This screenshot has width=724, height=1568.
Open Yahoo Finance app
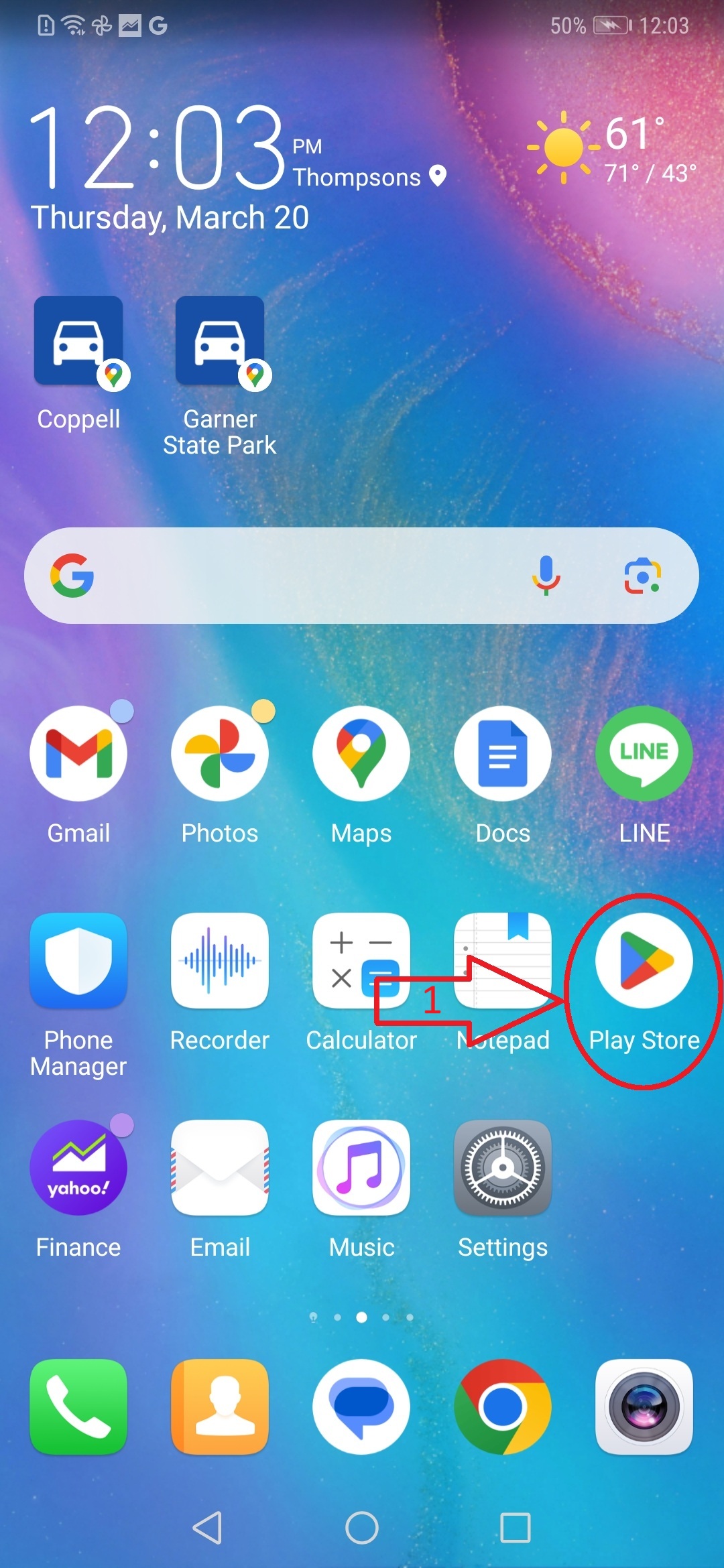click(x=78, y=1168)
